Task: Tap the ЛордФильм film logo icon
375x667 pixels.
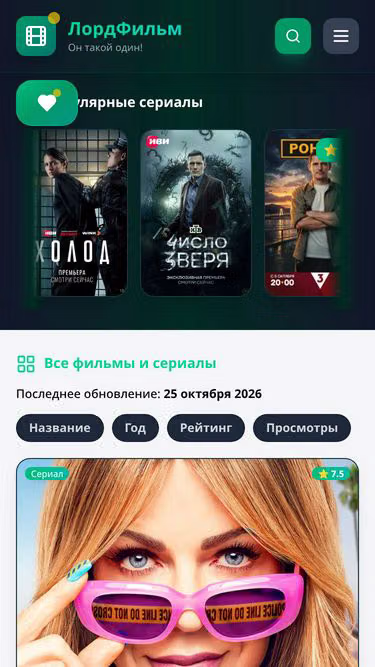Action: coord(36,36)
